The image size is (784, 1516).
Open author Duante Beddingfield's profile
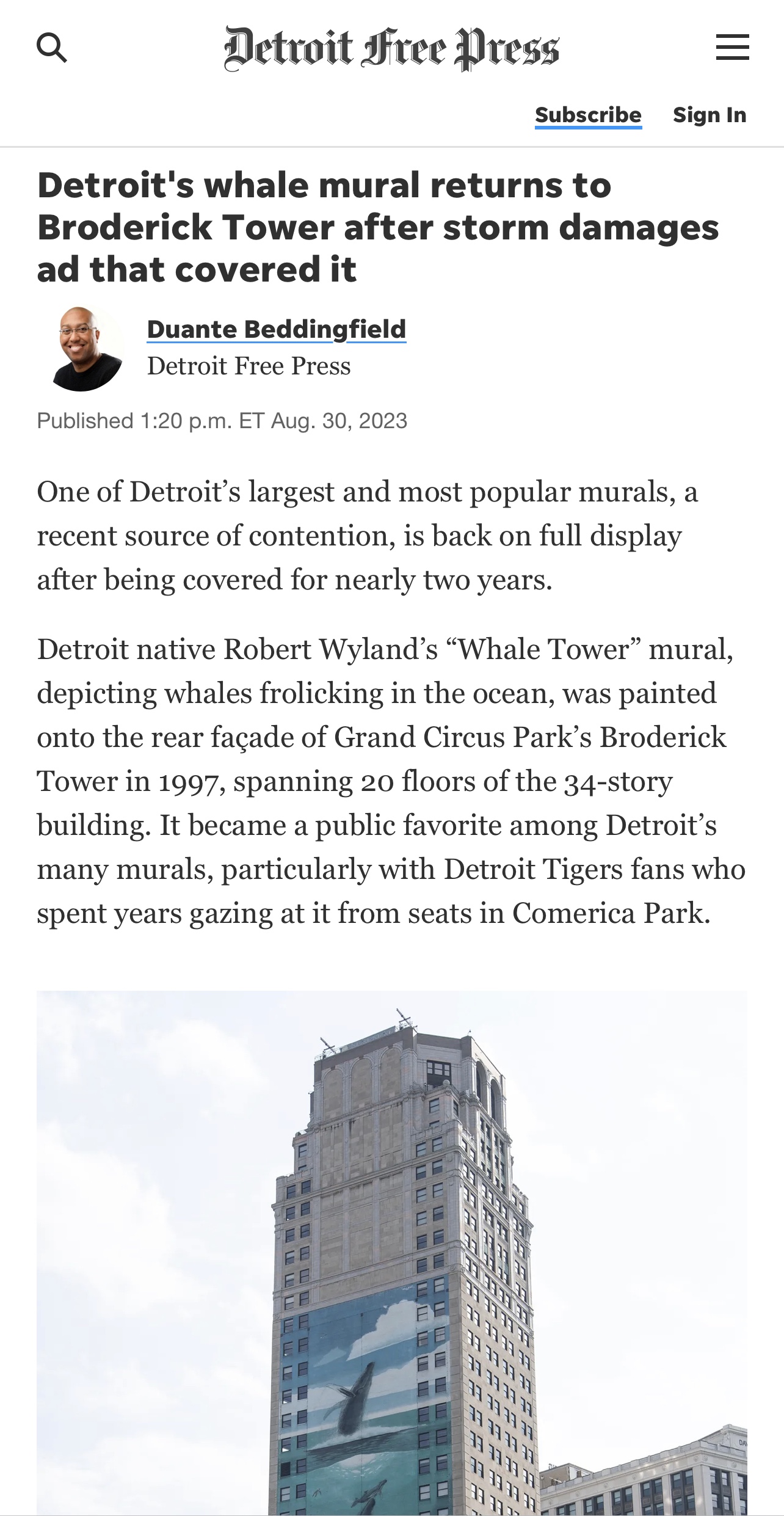tap(276, 329)
